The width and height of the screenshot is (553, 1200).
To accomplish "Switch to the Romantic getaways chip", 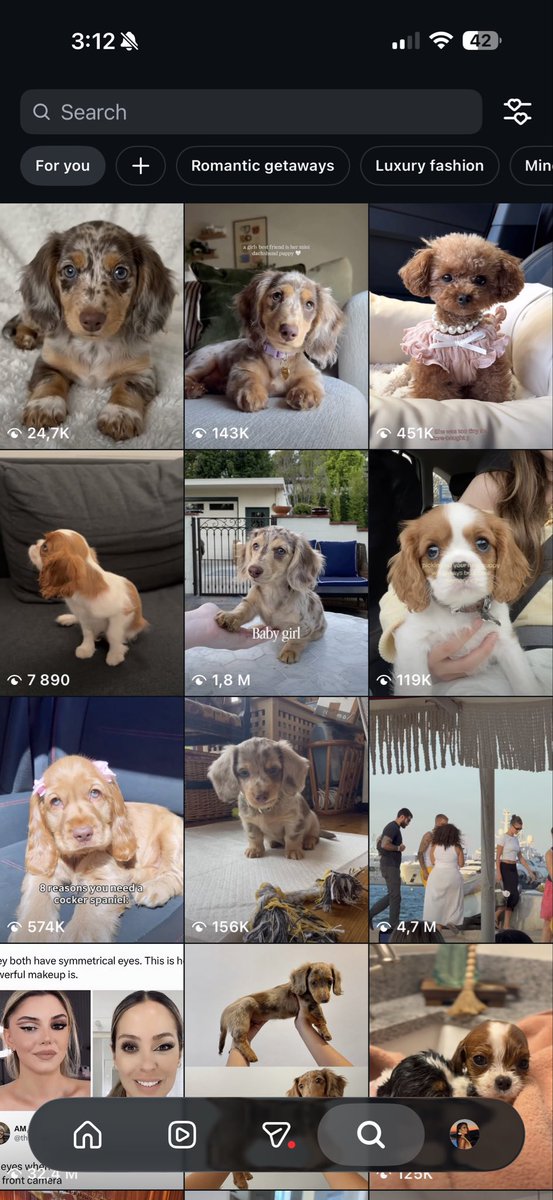I will 263,166.
